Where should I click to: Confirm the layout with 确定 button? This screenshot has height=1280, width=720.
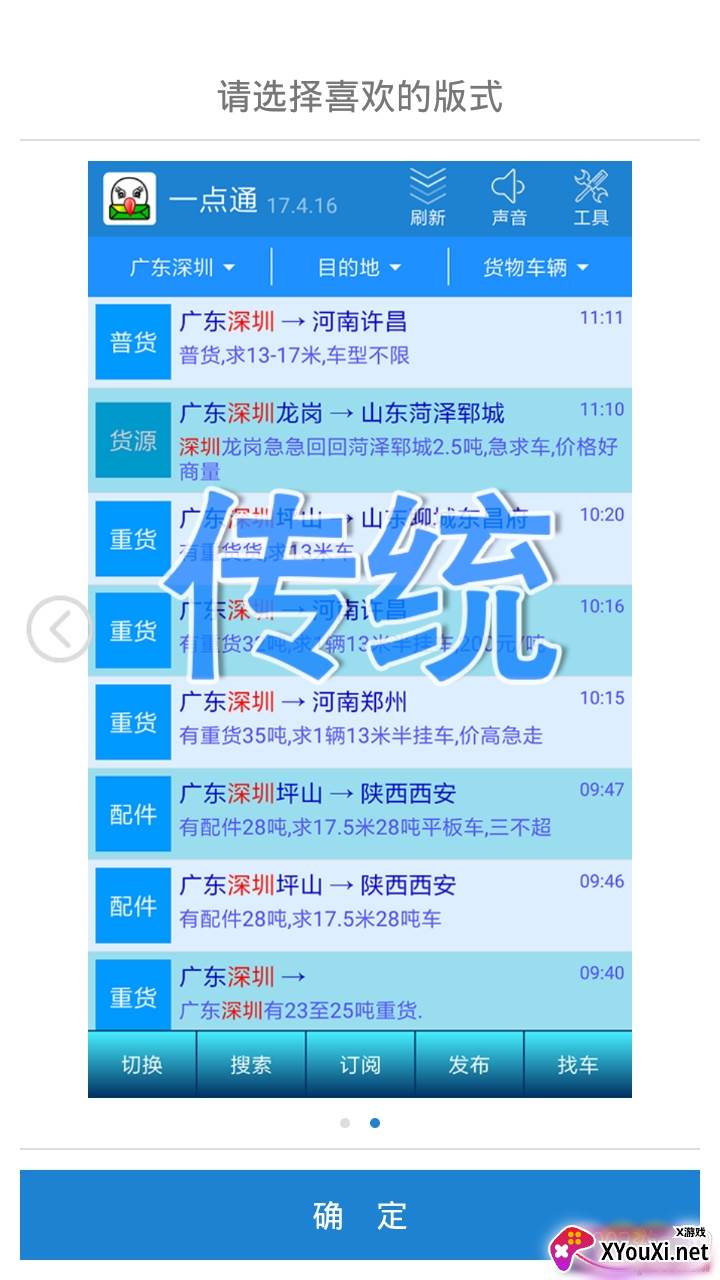[360, 1215]
